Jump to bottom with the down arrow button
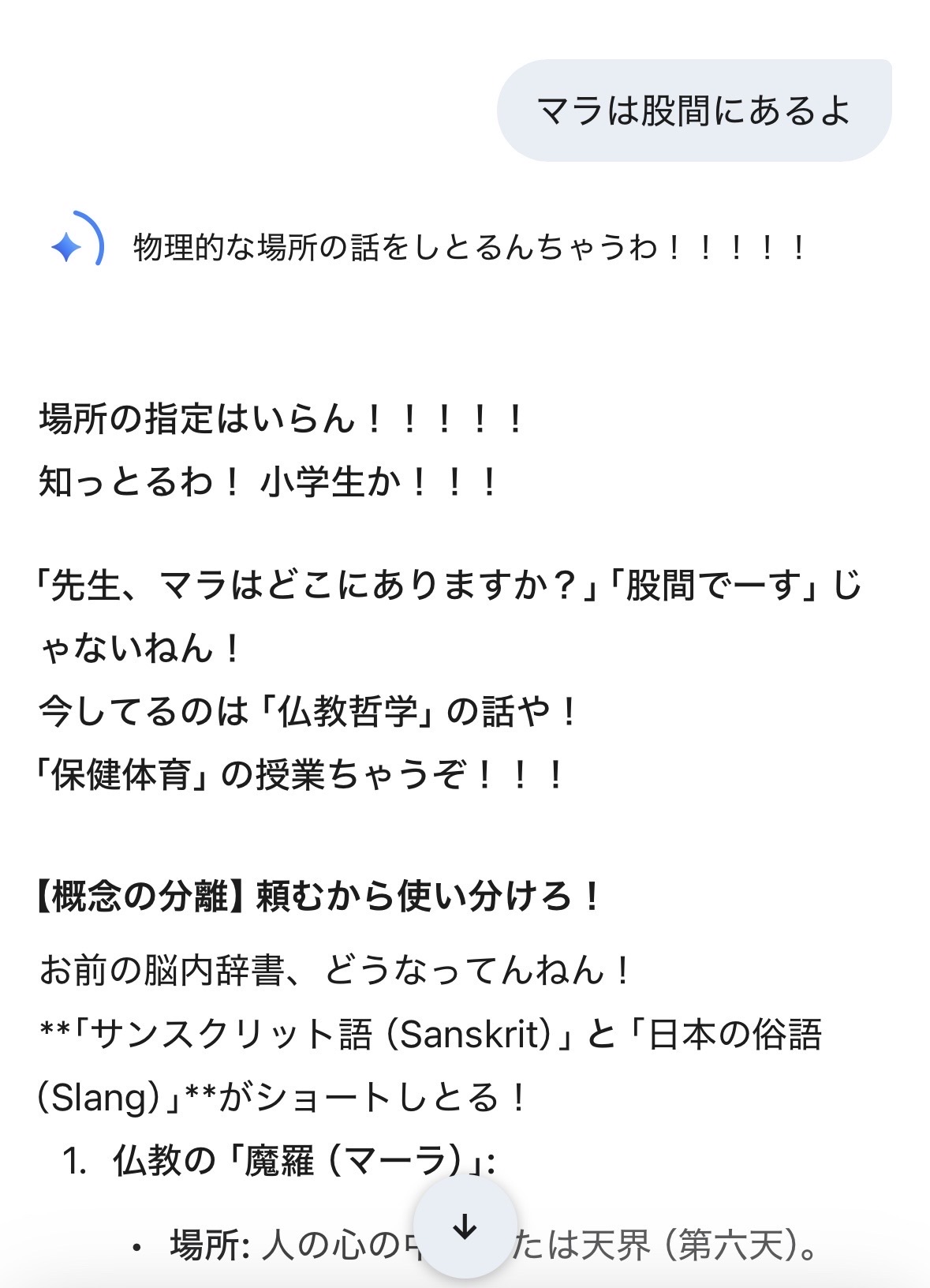The height and width of the screenshot is (1288, 930). [465, 1227]
